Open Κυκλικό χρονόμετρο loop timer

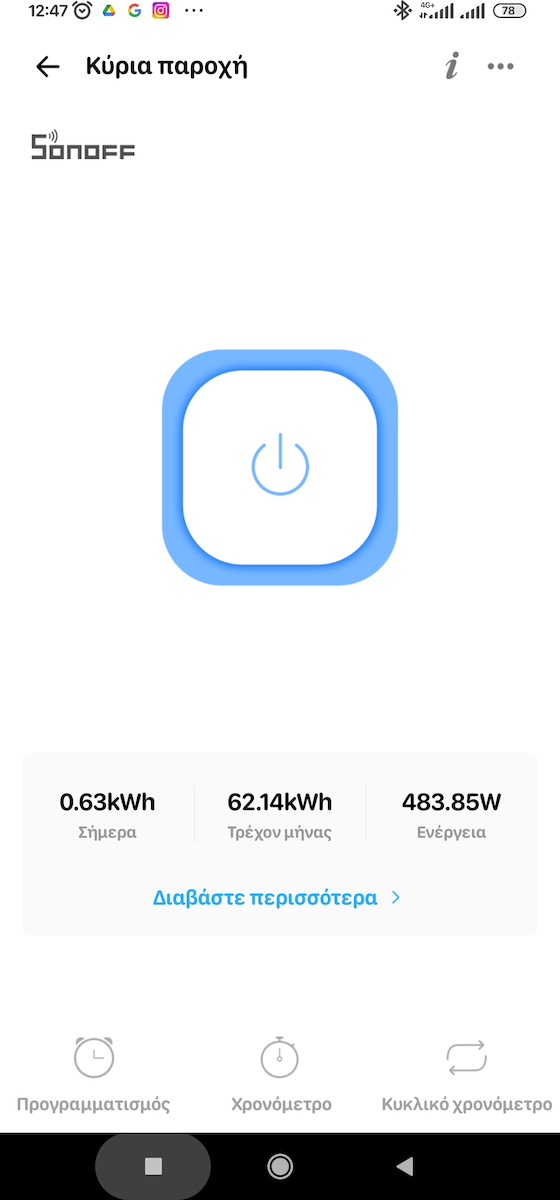[x=466, y=1076]
